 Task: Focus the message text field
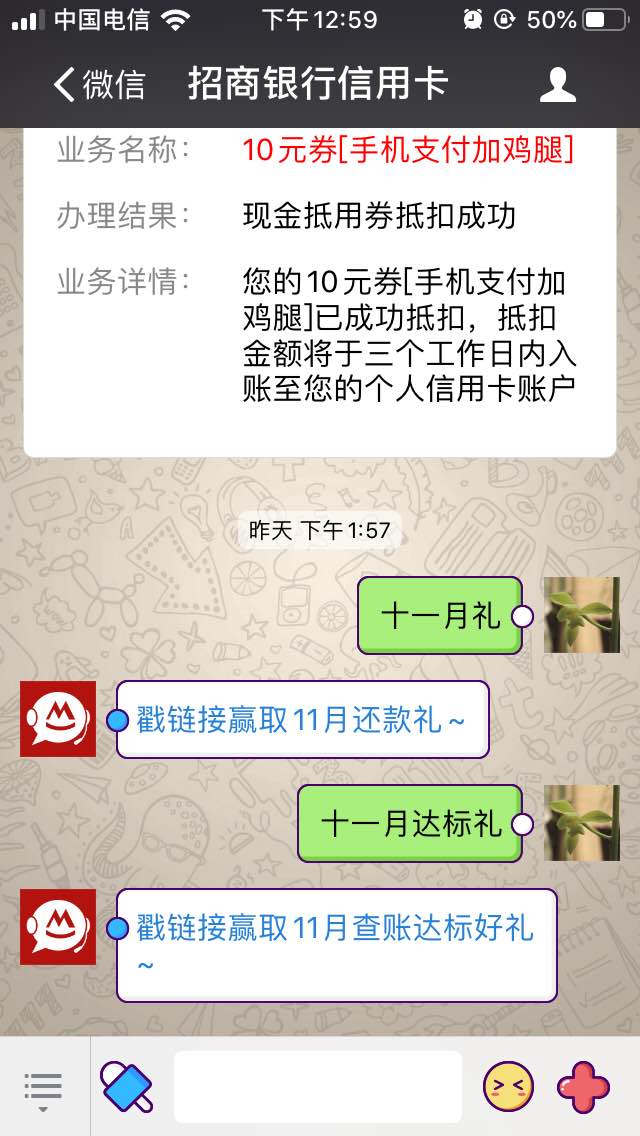click(318, 1086)
